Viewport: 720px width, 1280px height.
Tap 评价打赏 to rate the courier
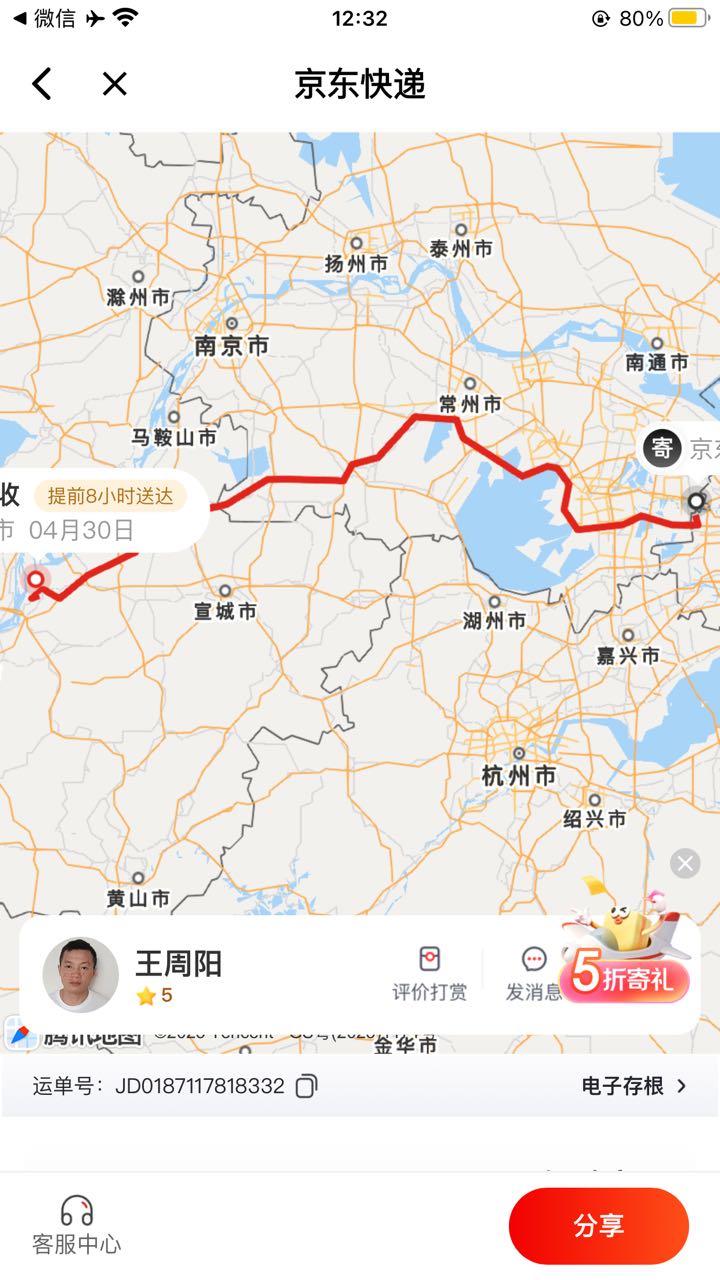429,974
